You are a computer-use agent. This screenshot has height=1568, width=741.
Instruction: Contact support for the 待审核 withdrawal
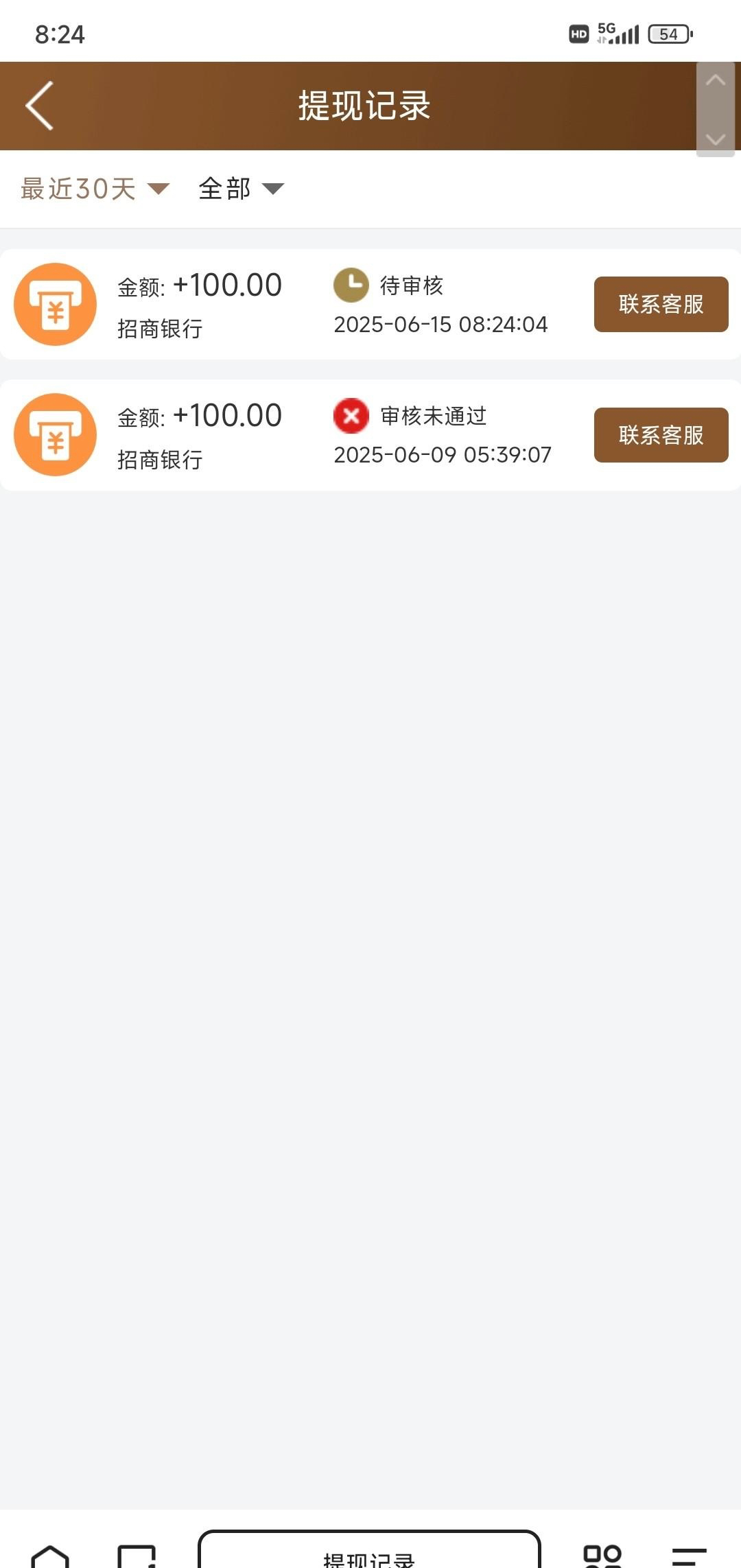661,304
